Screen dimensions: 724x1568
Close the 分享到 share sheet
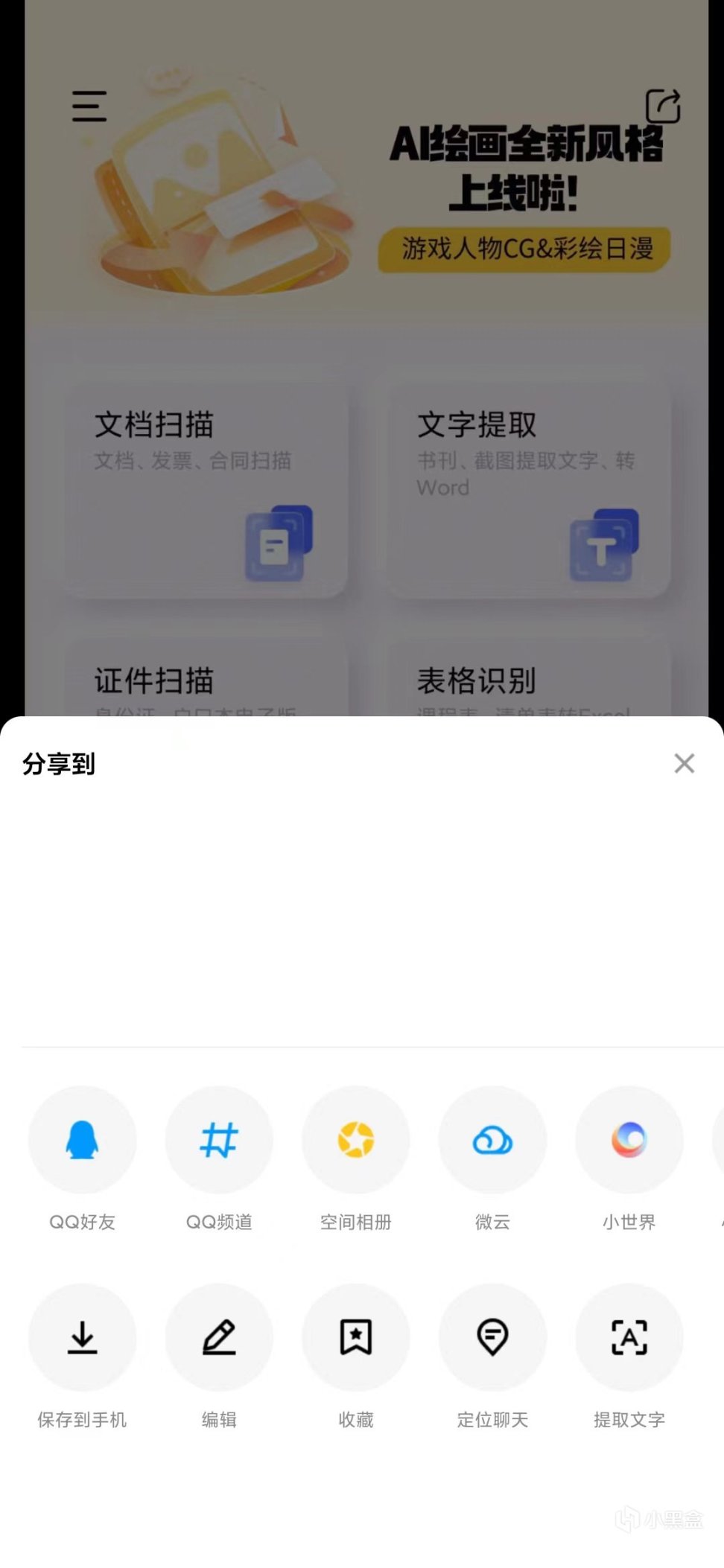click(x=684, y=763)
